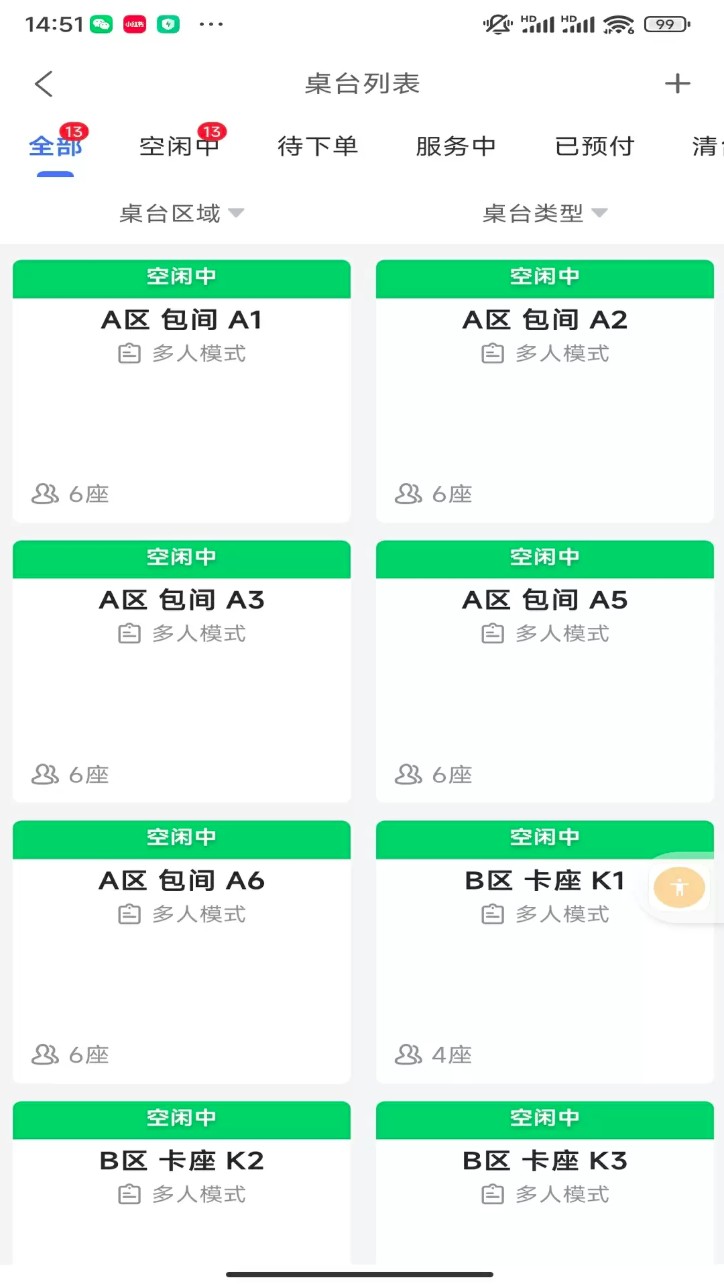Image resolution: width=724 pixels, height=1287 pixels.
Task: Expand the 桌台区域 chevron arrow
Action: click(238, 212)
